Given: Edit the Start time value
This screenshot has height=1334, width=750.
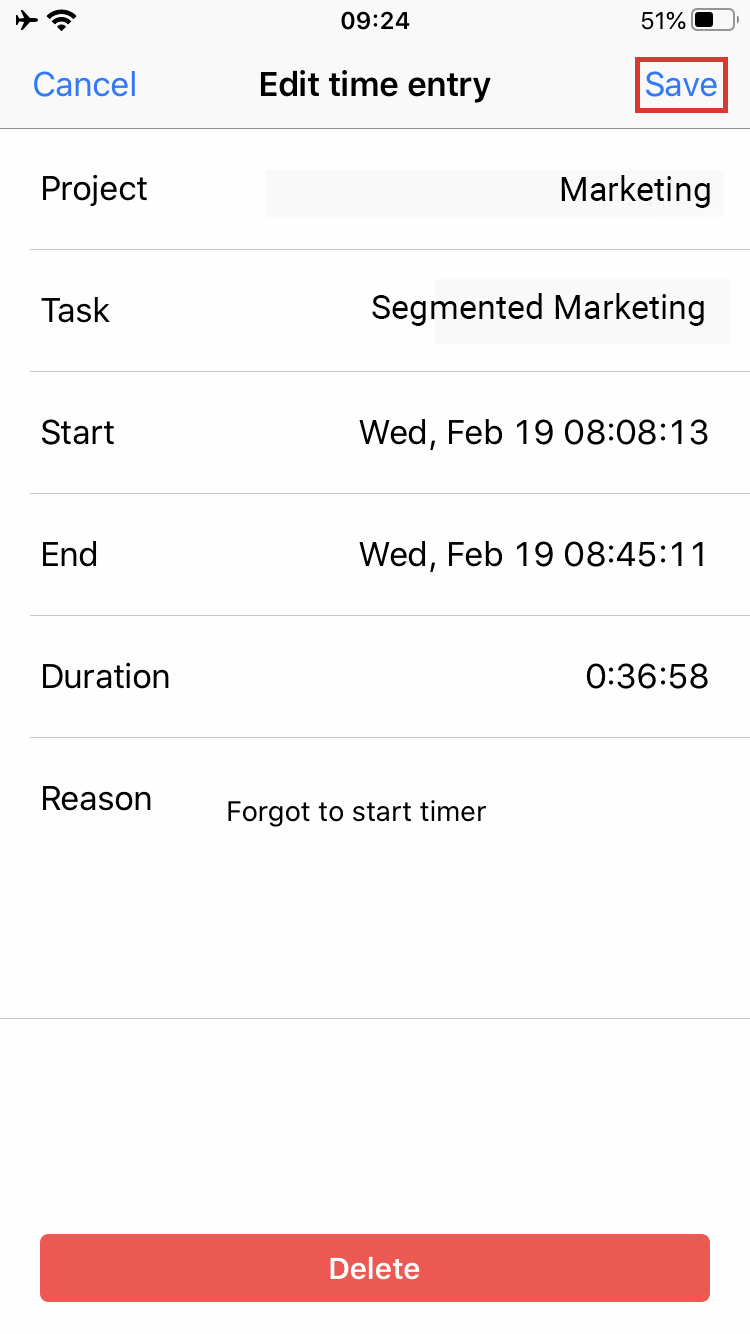Looking at the screenshot, I should 534,432.
